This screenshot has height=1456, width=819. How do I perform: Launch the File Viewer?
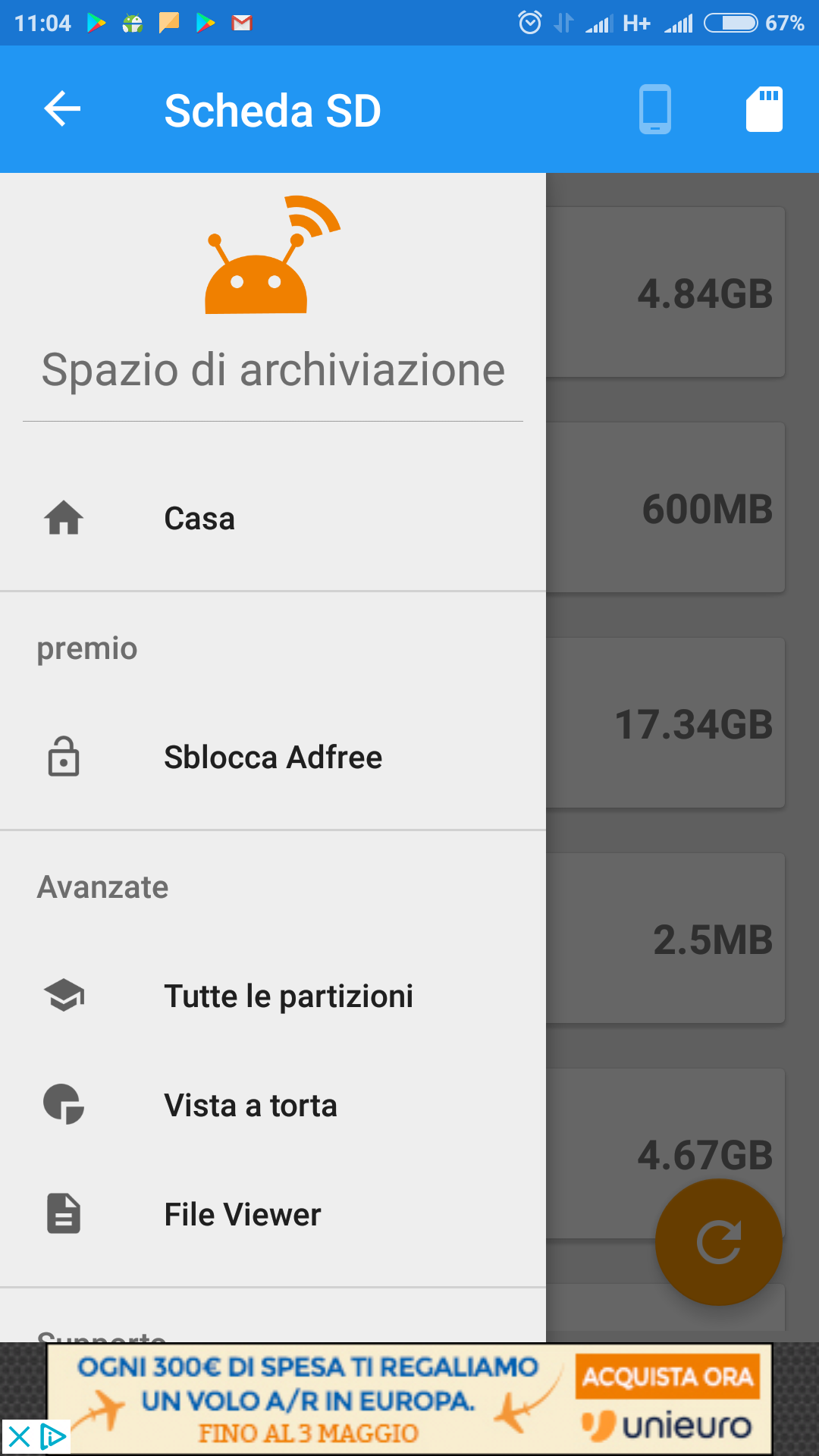coord(273,1214)
